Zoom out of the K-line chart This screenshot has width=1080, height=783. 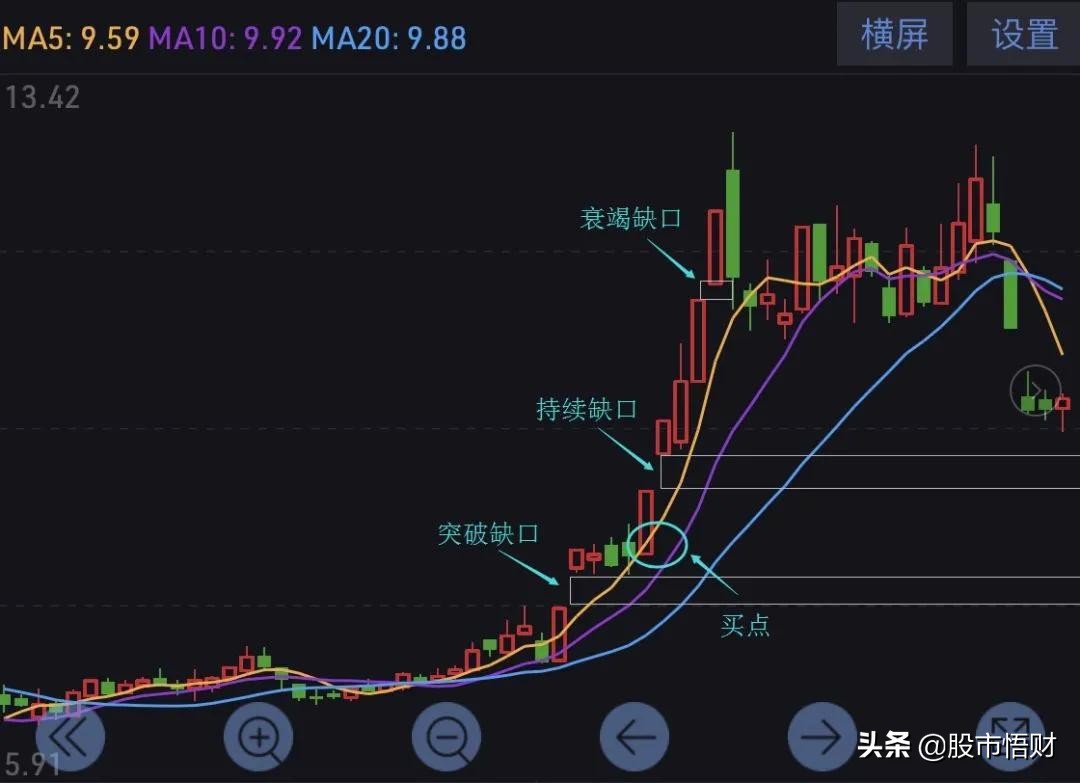(446, 738)
